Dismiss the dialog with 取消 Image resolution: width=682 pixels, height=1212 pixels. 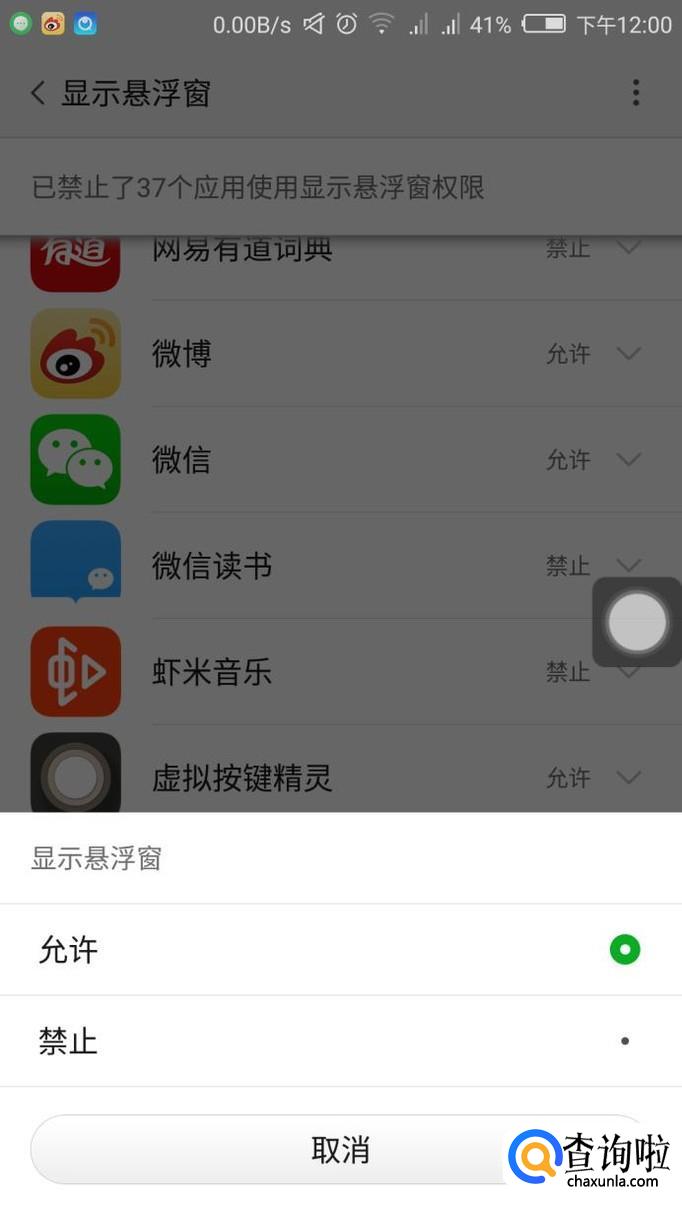click(340, 1150)
